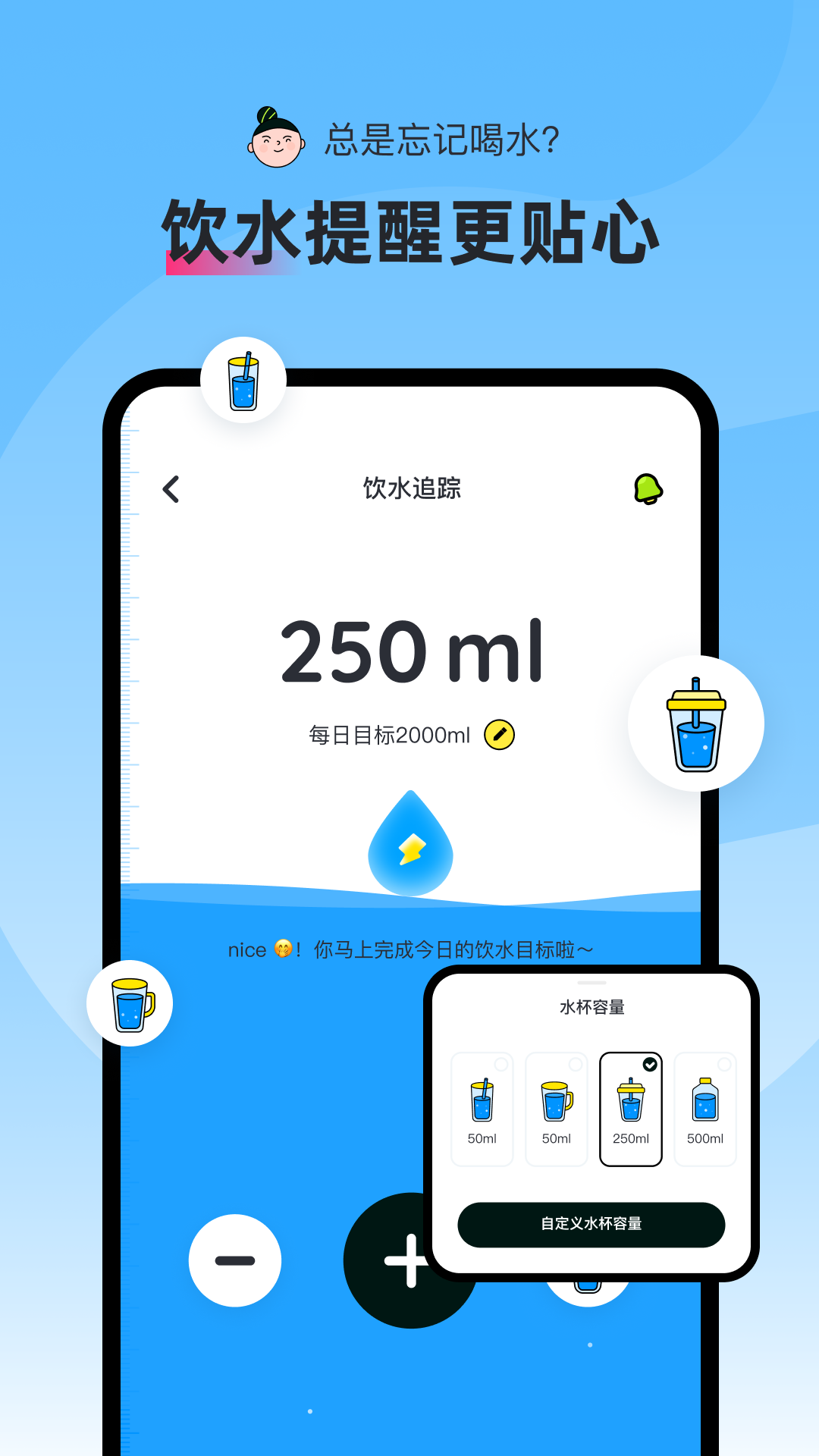The image size is (819, 1456).
Task: Select the 50ml glass cup option
Action: click(482, 1109)
